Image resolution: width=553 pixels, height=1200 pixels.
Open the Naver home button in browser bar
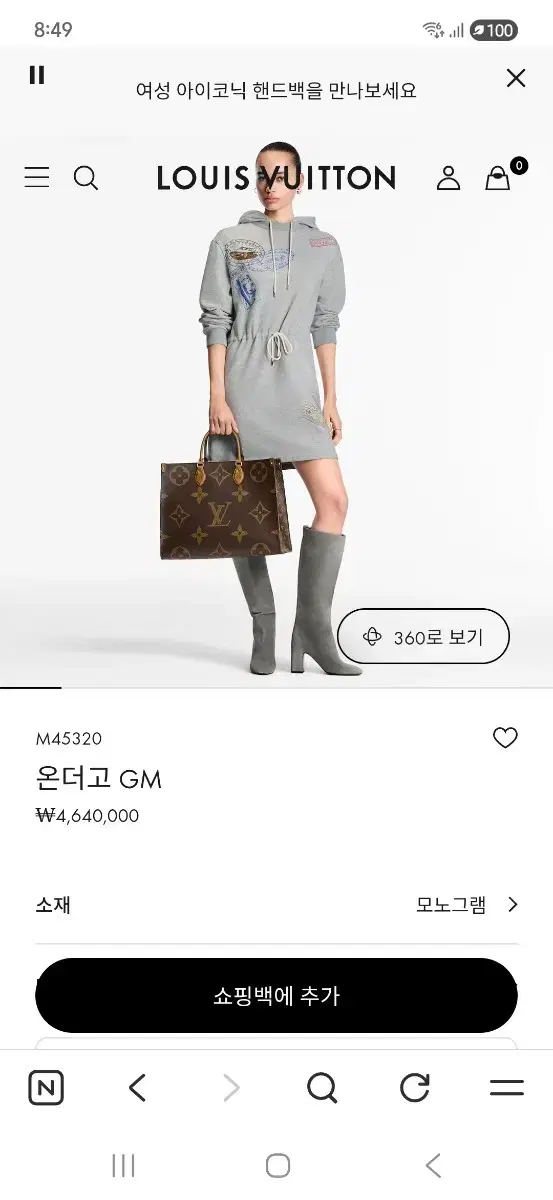point(46,1088)
